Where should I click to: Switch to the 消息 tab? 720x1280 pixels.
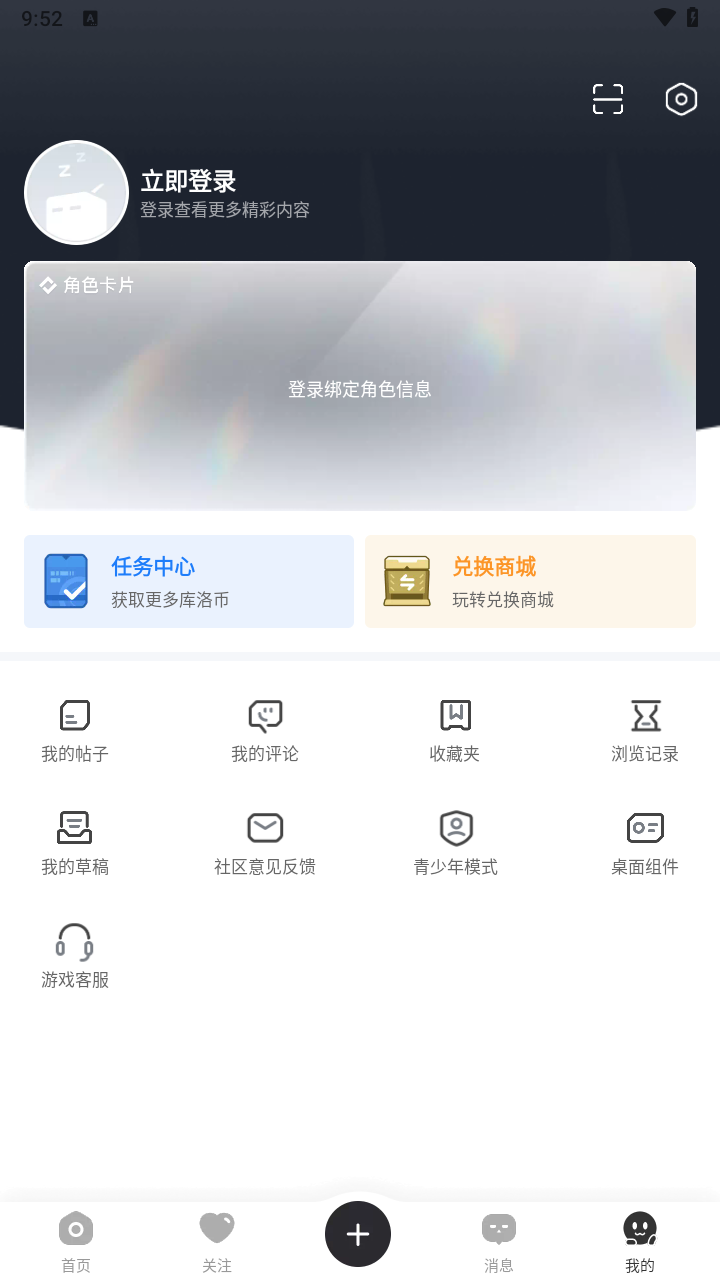click(499, 1241)
